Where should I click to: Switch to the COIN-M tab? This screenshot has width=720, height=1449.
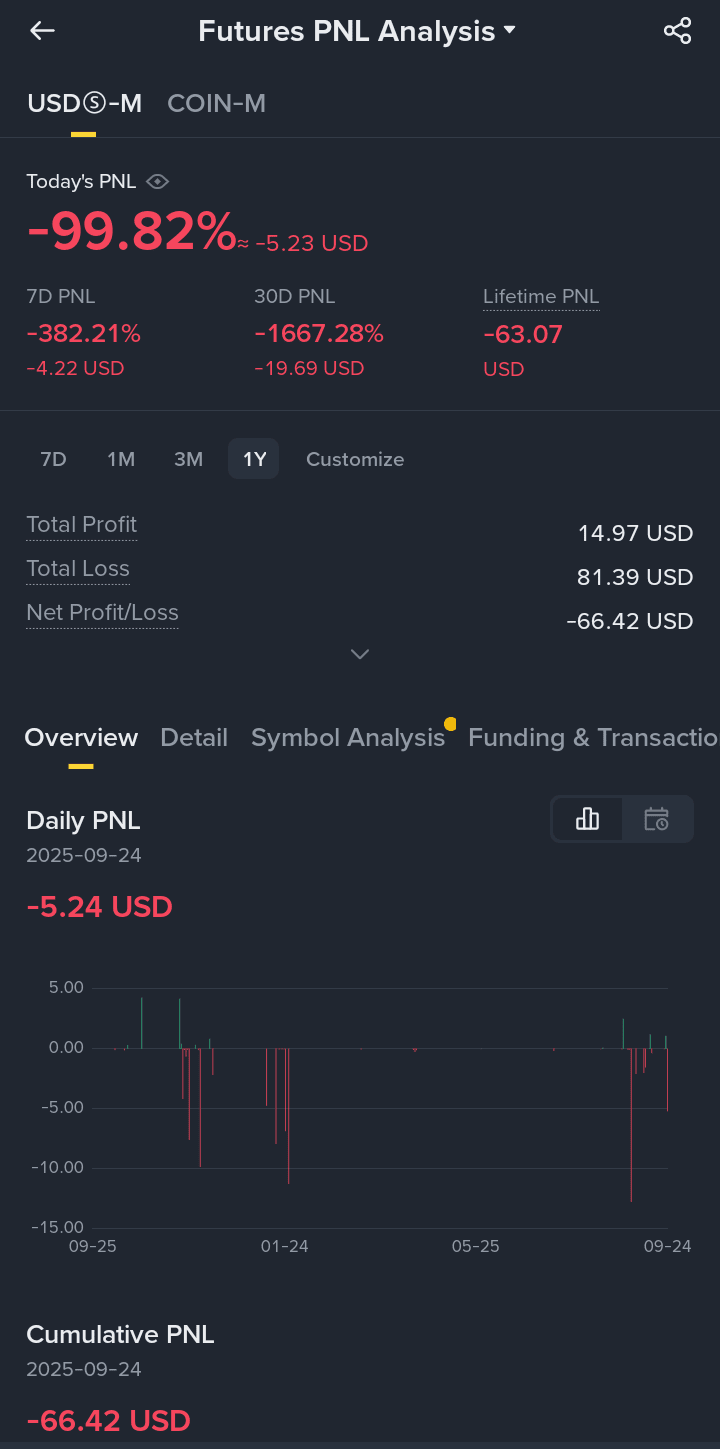click(x=216, y=103)
